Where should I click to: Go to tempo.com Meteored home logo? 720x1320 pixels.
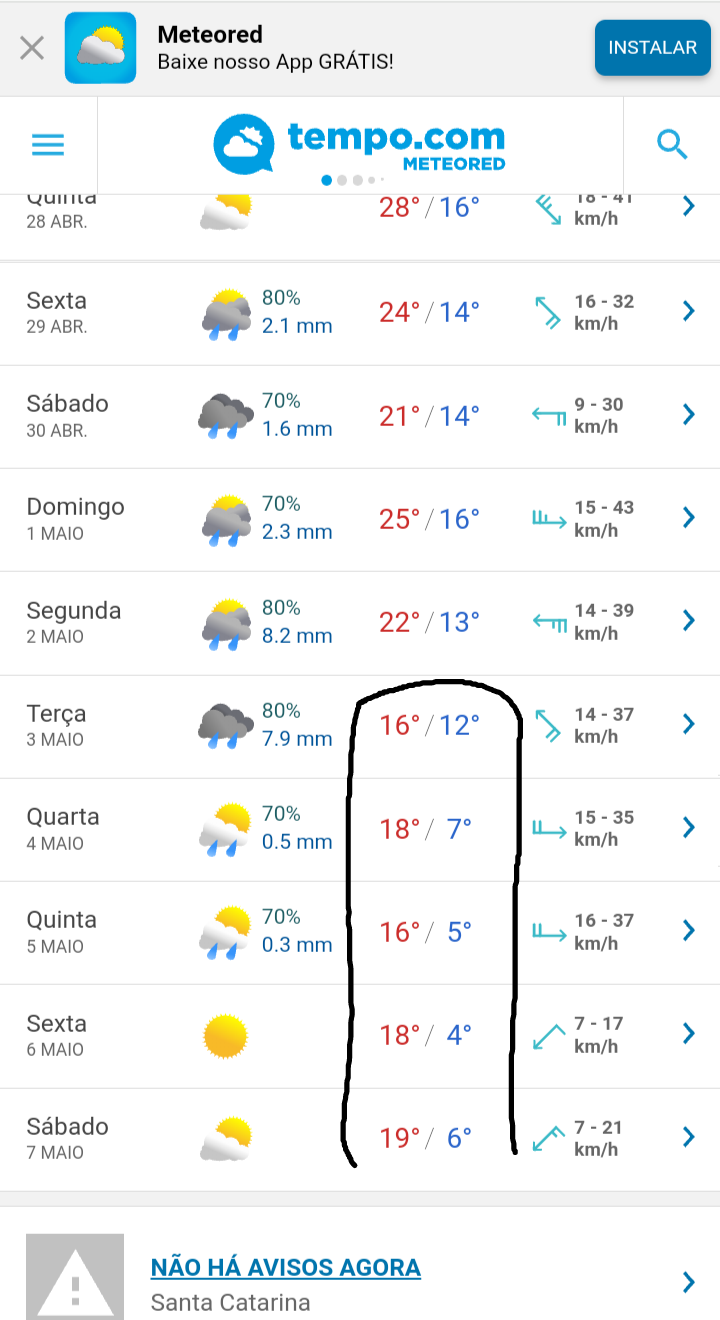point(360,143)
